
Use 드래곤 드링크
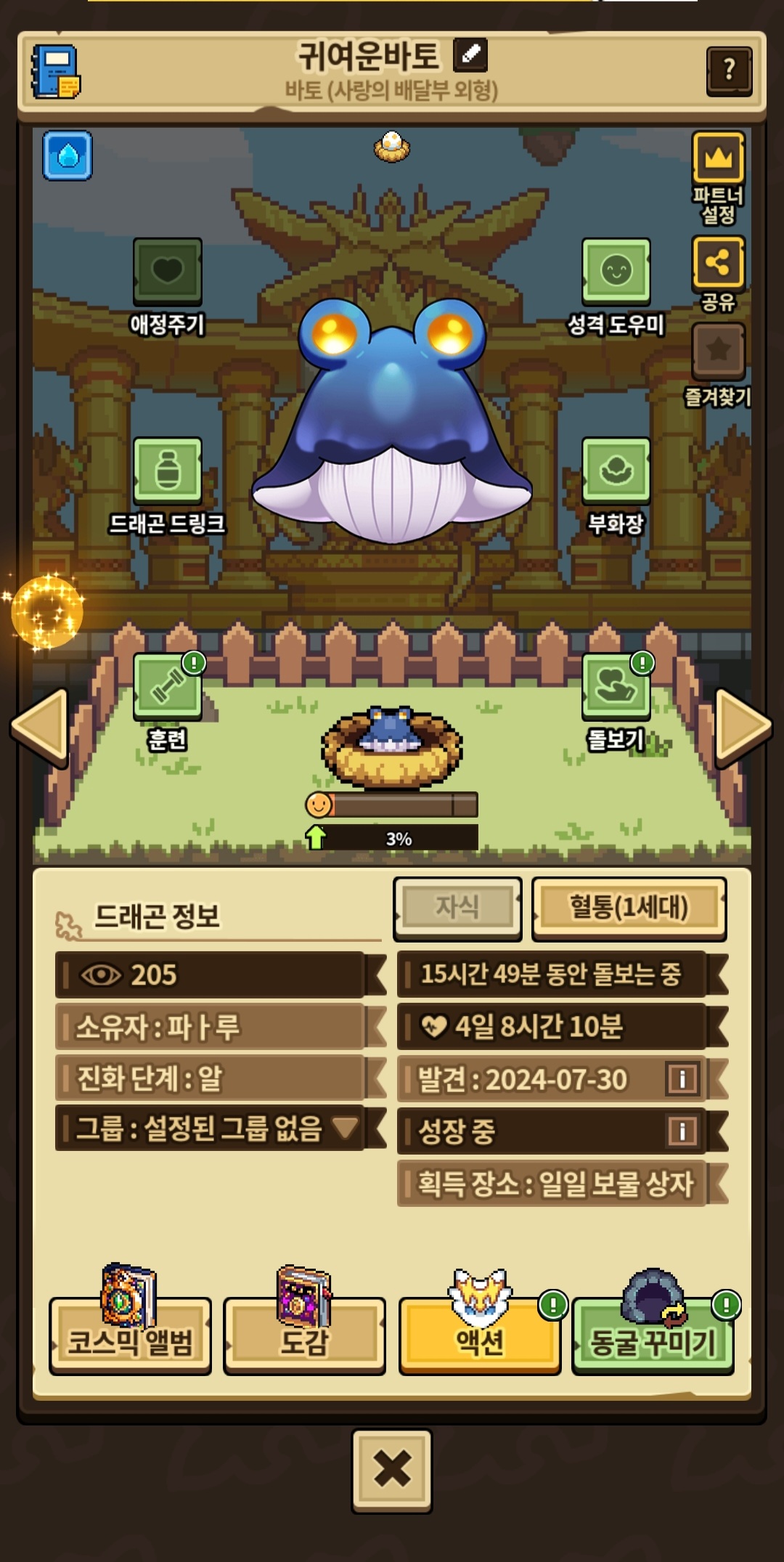(x=167, y=471)
